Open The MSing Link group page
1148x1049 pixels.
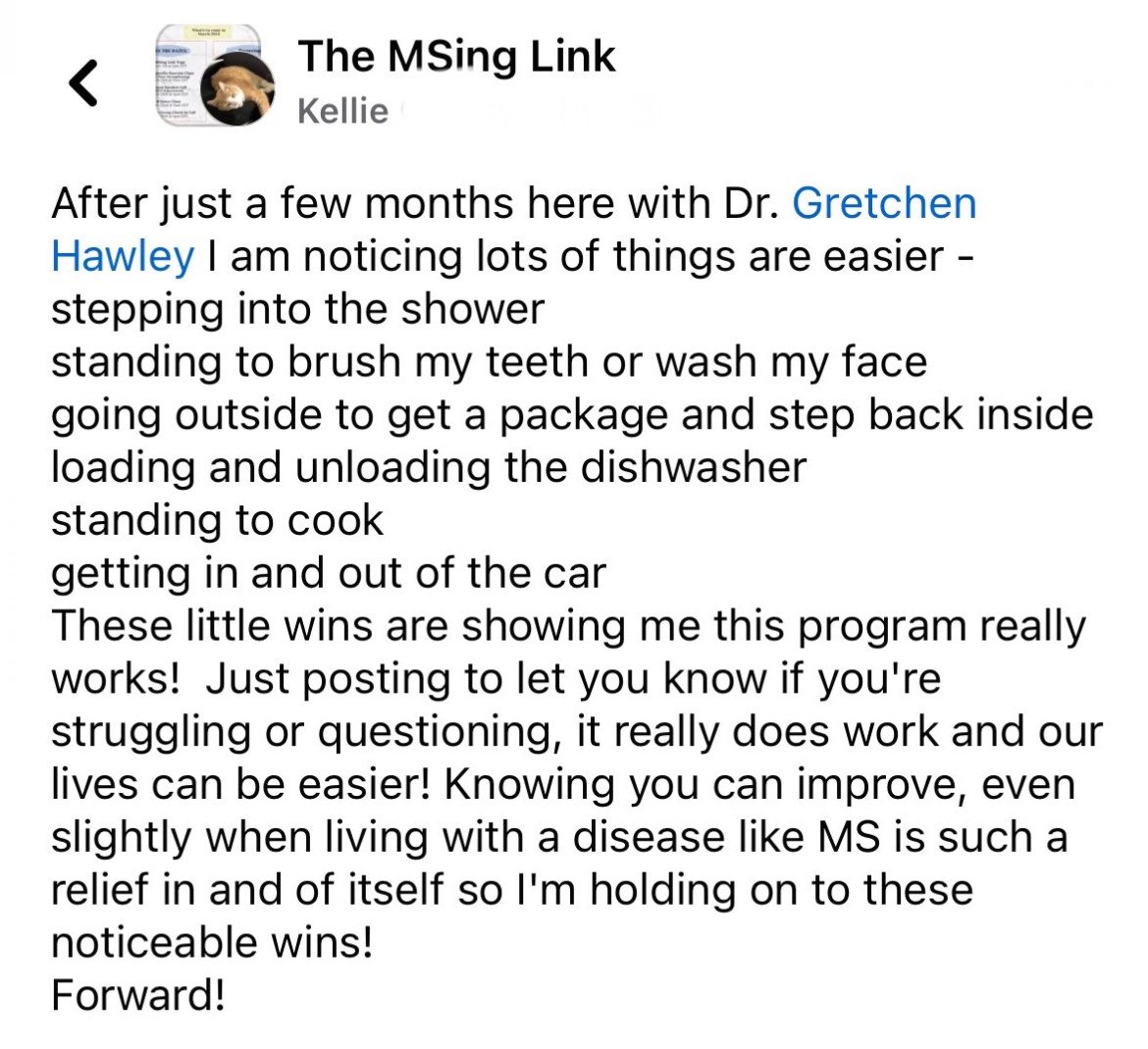(x=456, y=56)
